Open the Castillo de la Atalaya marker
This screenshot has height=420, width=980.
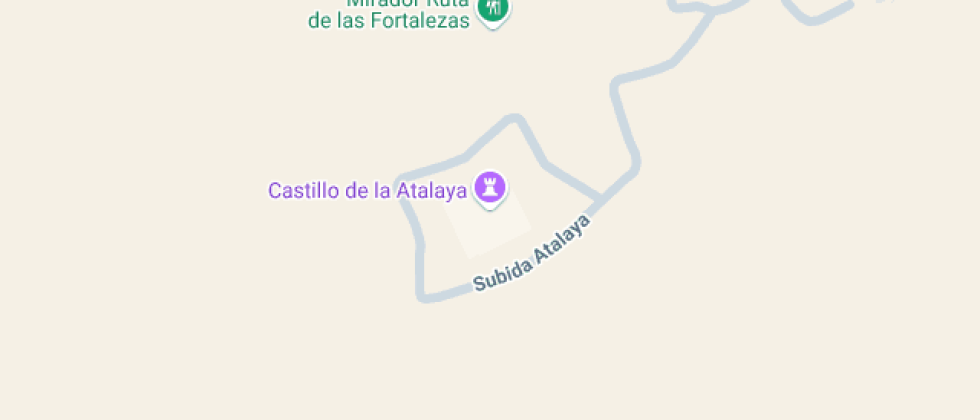(x=490, y=187)
